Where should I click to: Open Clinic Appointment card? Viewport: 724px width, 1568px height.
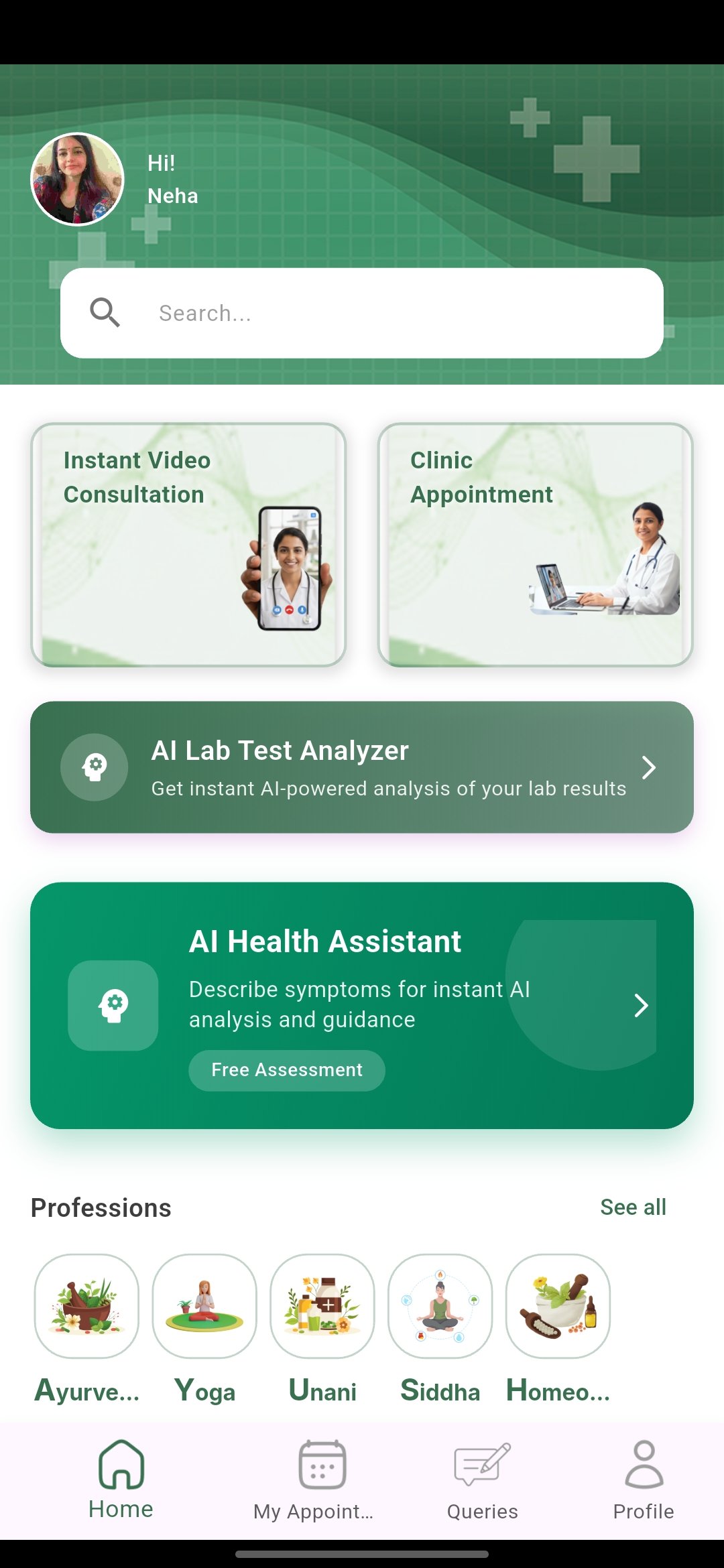tap(535, 545)
